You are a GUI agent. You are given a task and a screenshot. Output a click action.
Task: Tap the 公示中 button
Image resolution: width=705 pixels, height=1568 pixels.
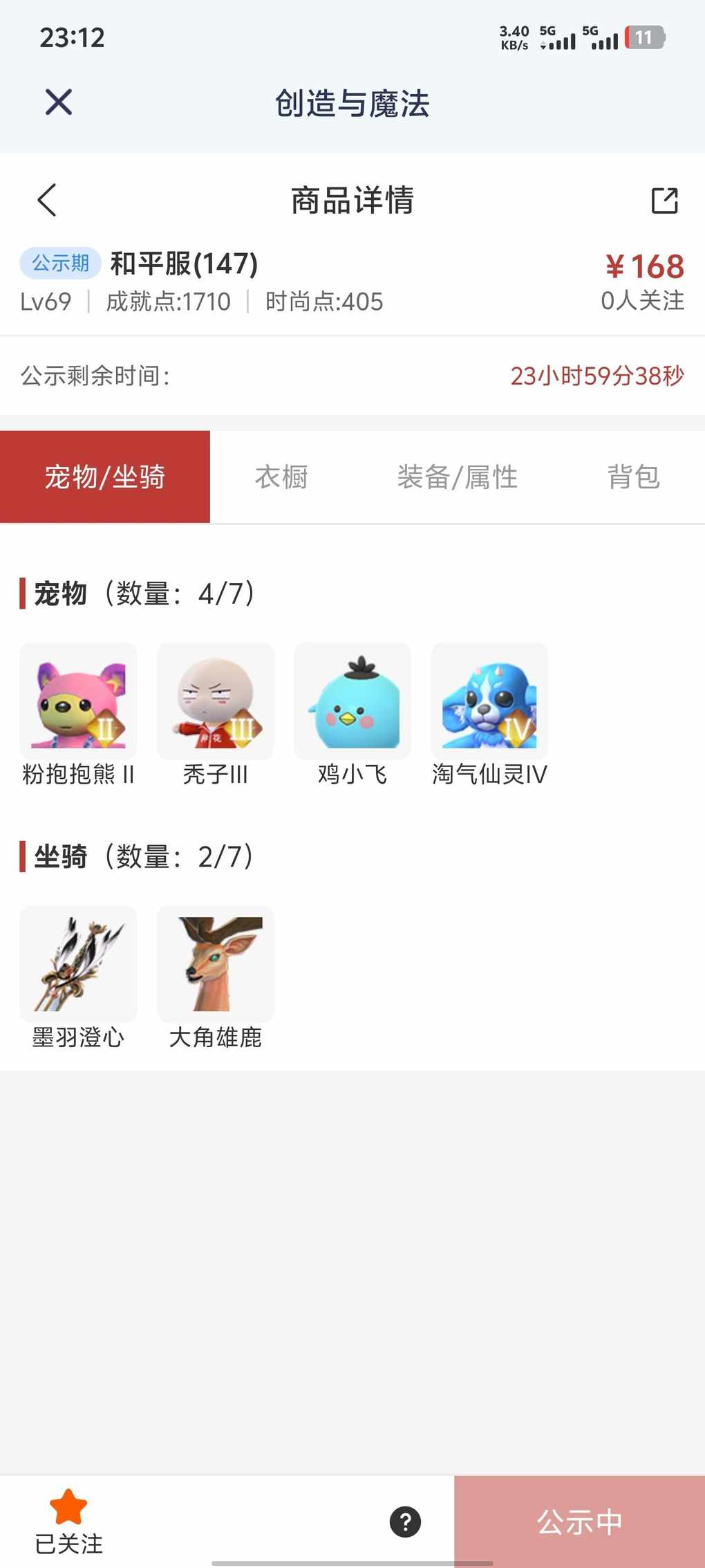click(x=579, y=1522)
